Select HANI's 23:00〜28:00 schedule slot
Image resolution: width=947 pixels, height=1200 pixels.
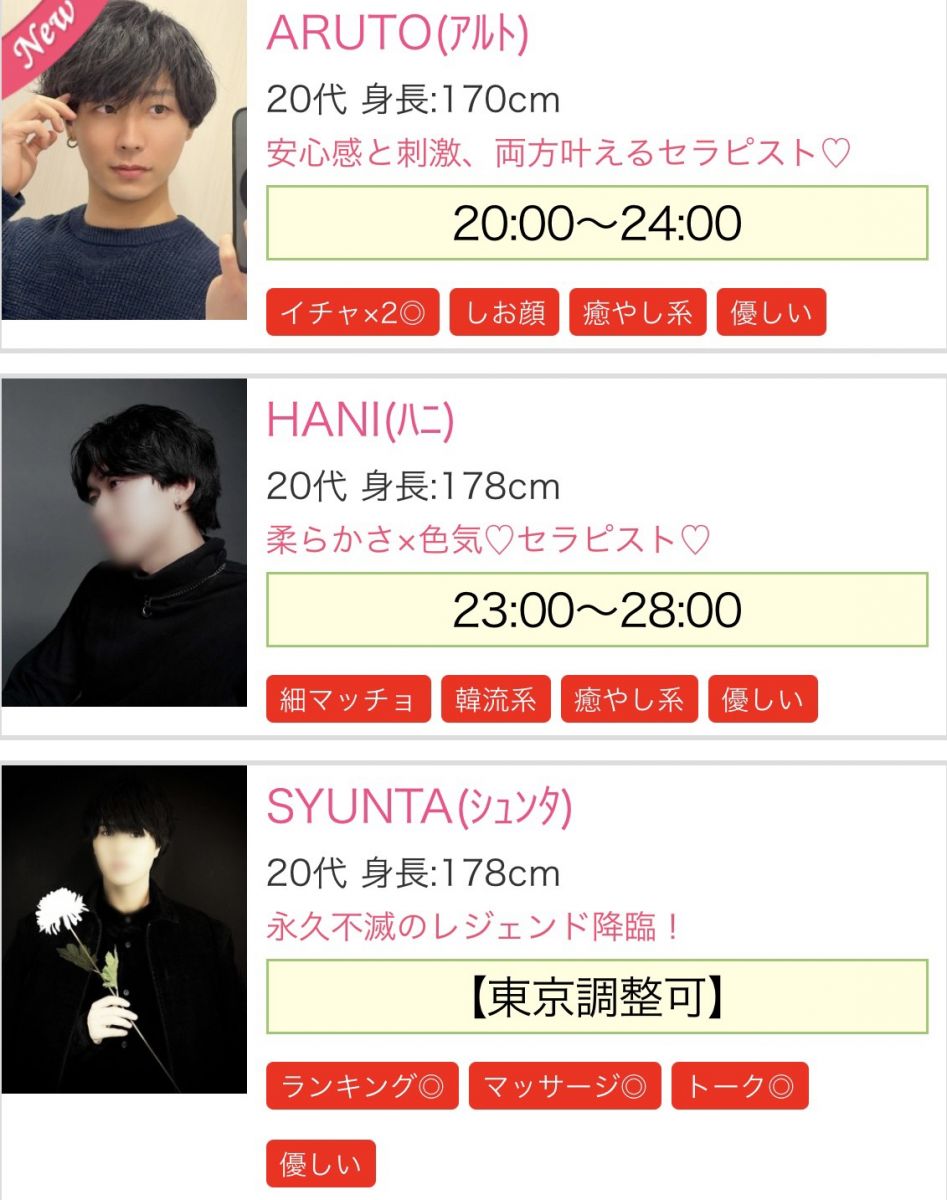coord(597,610)
